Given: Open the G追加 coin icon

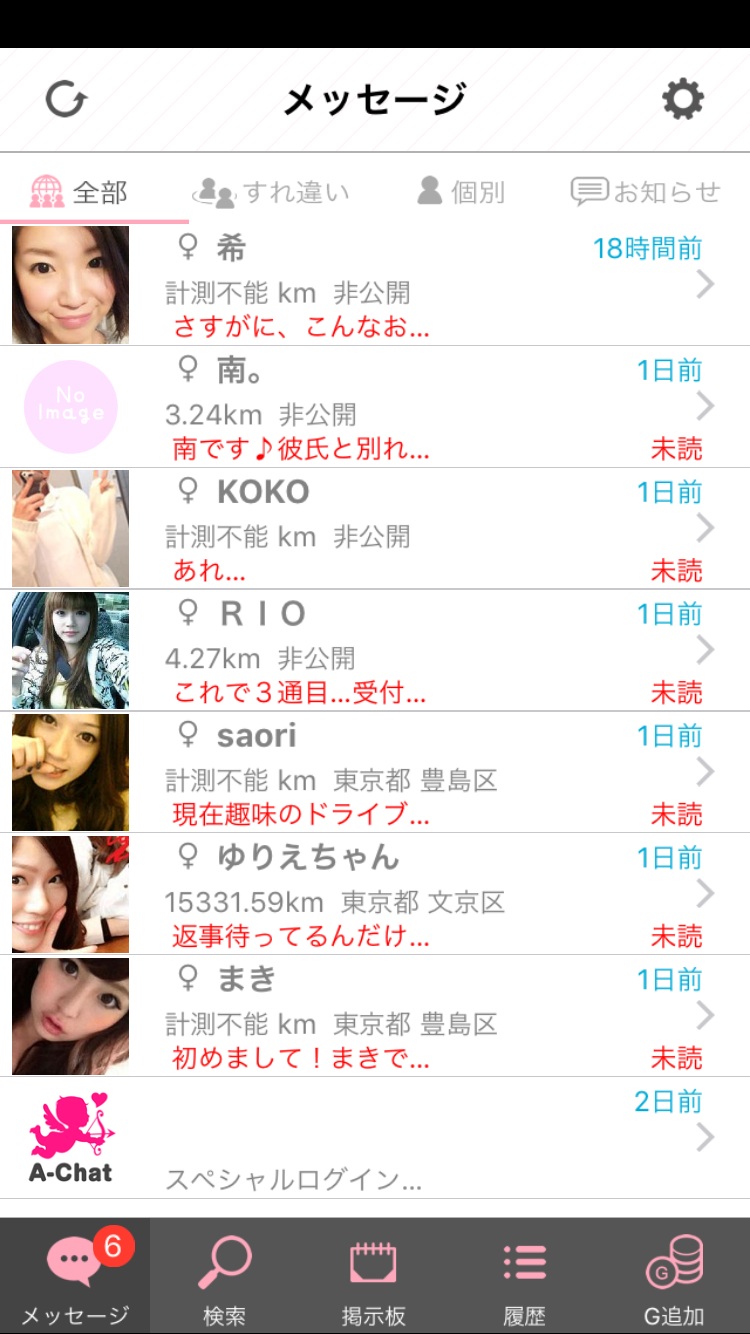Looking at the screenshot, I should pos(675,1270).
